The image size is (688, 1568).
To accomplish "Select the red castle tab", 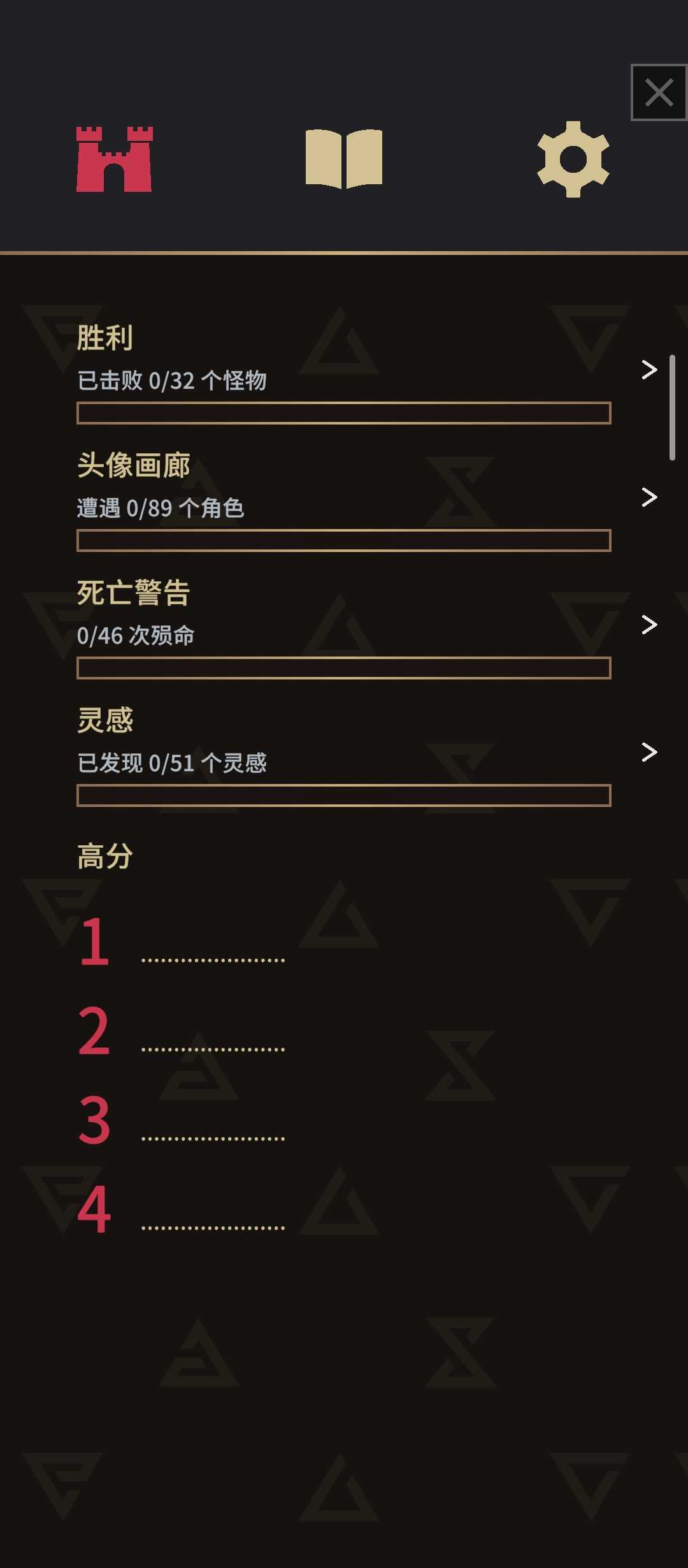I will tap(115, 159).
